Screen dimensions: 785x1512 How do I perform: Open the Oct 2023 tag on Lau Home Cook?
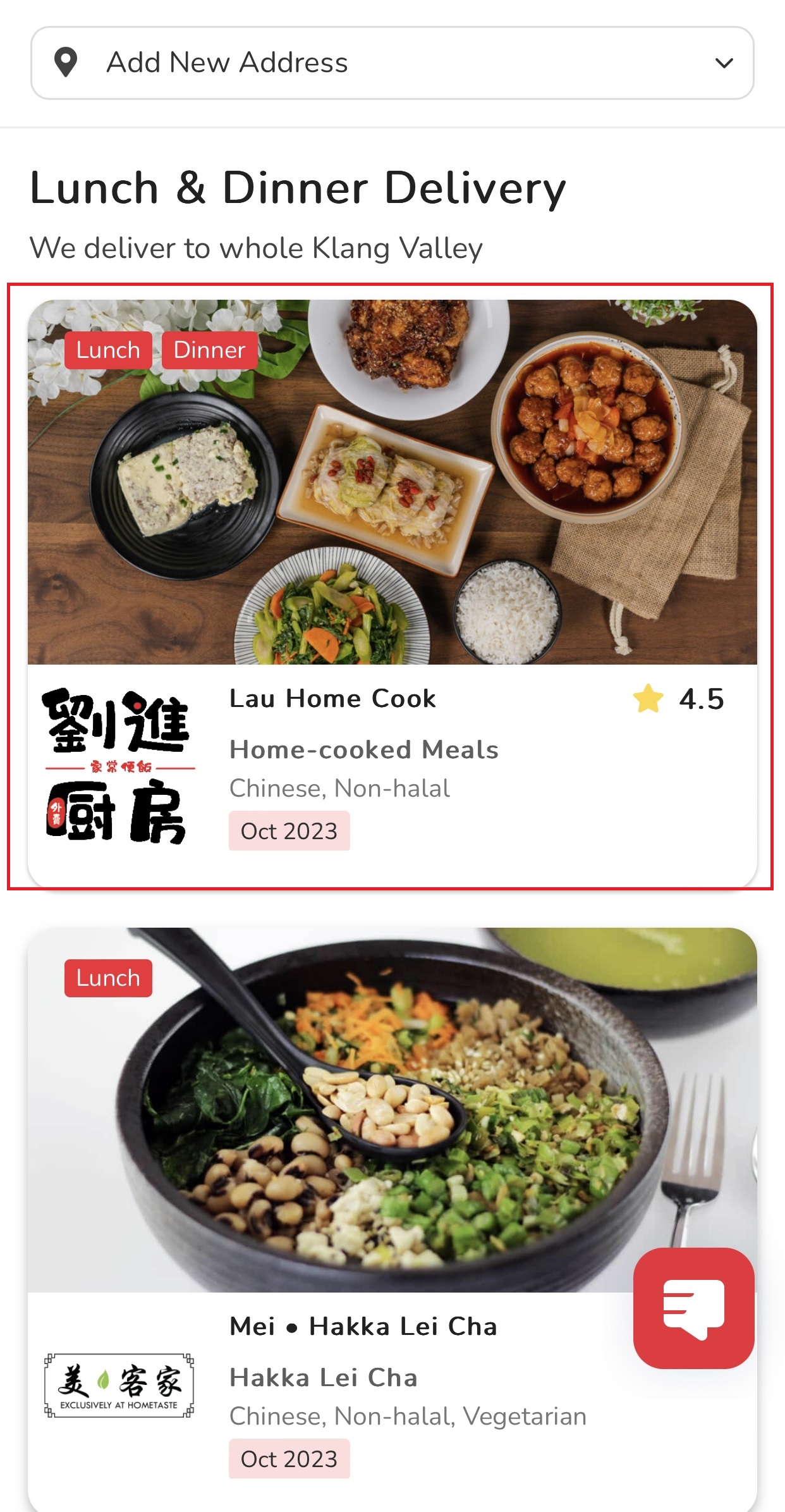289,830
